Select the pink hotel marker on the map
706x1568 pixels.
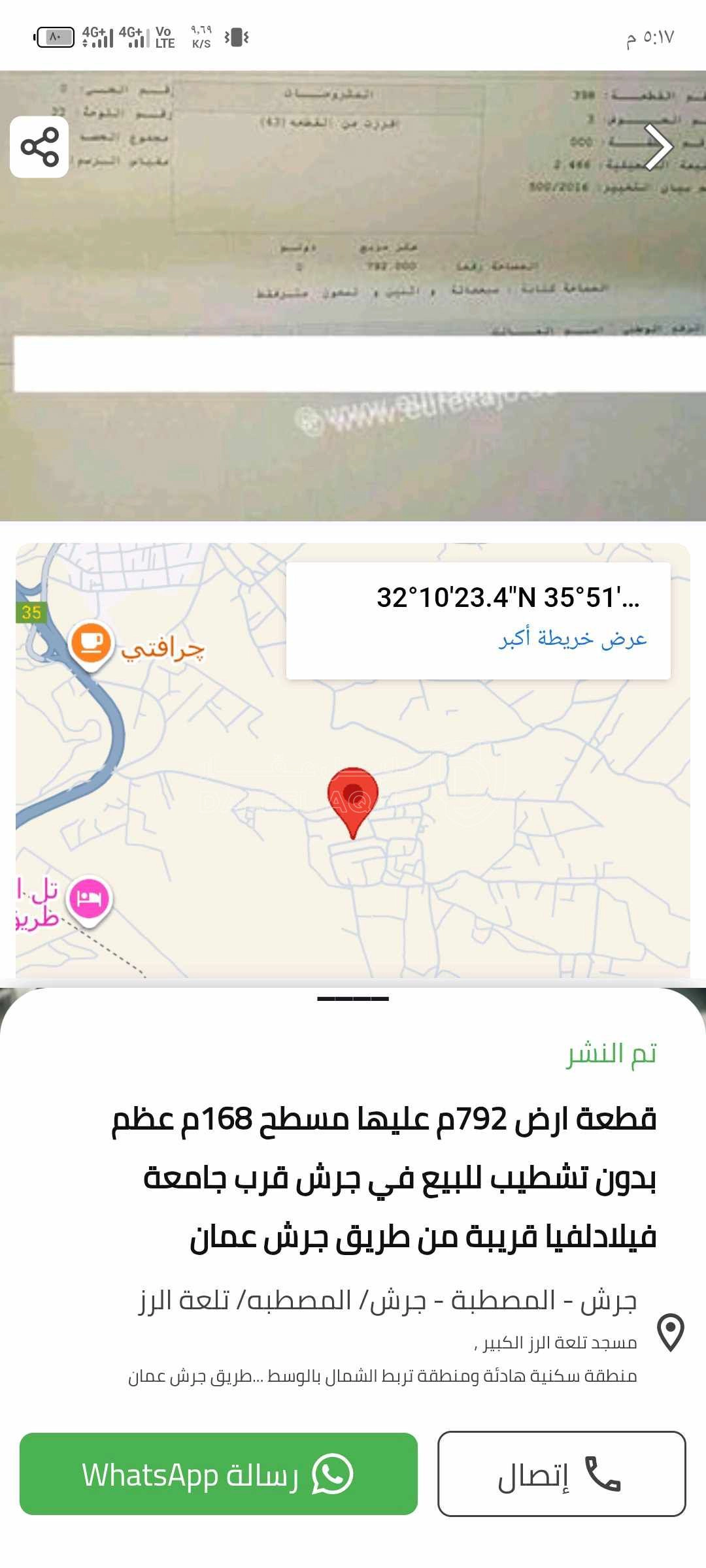click(x=88, y=896)
